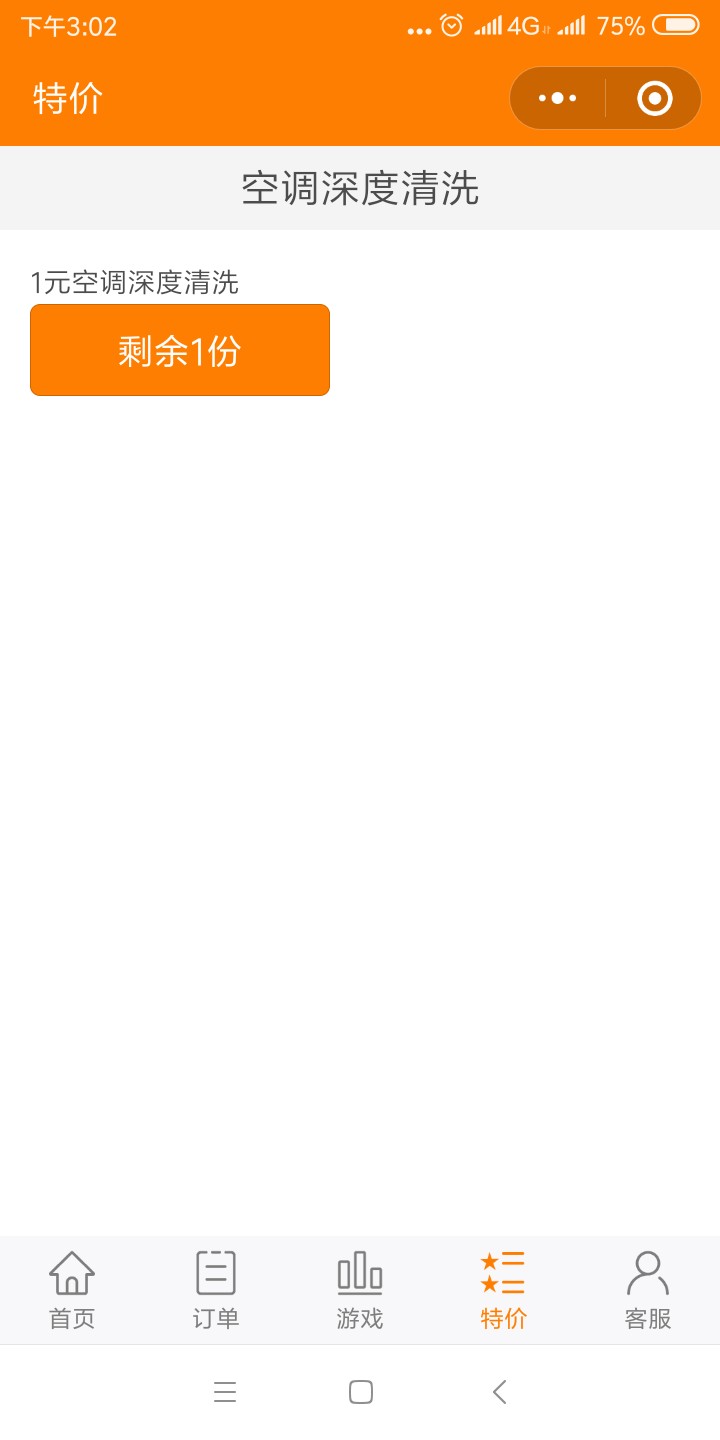Open the 订单 tab
720x1440 pixels.
tap(216, 1290)
